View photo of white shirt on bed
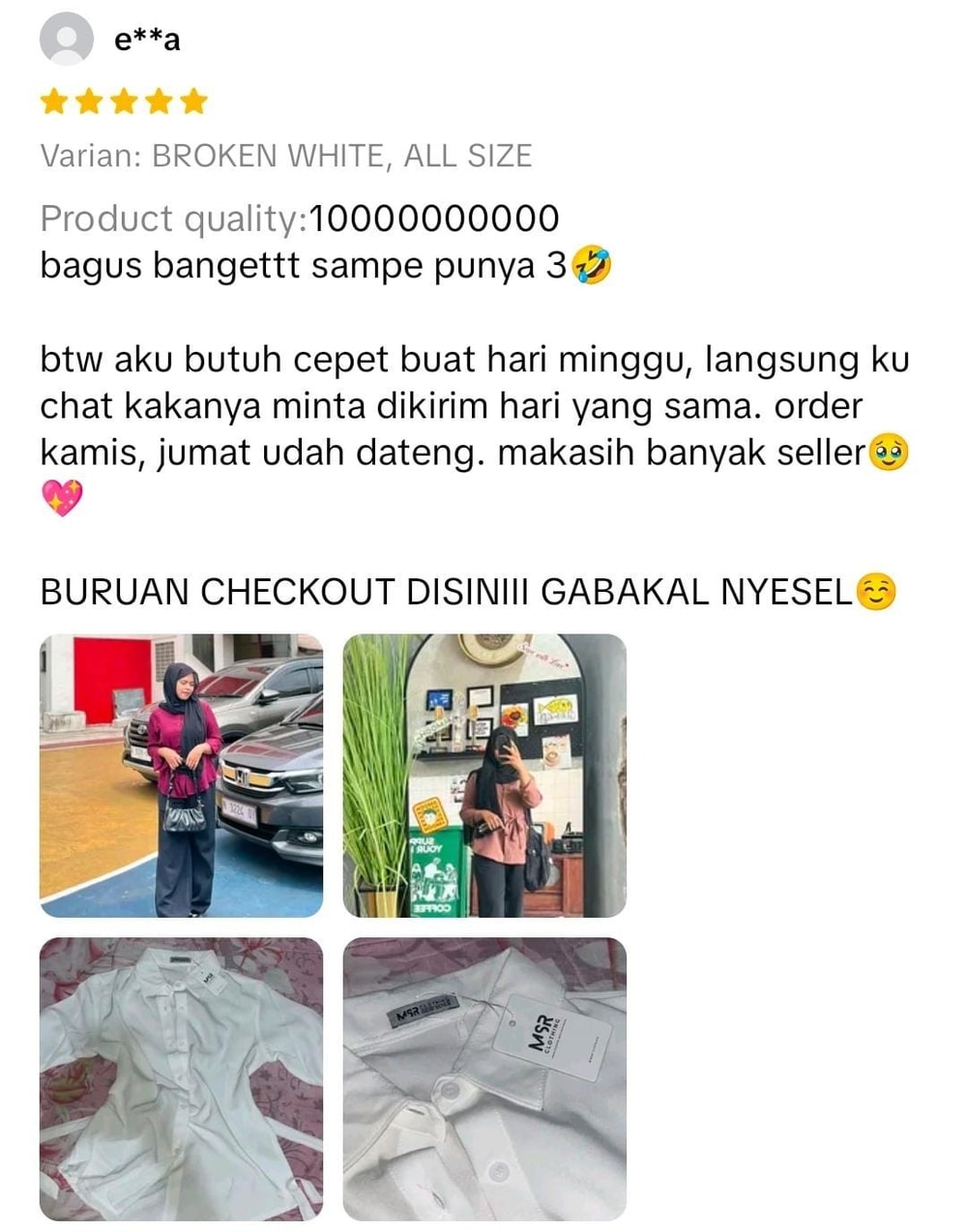 (x=181, y=1078)
